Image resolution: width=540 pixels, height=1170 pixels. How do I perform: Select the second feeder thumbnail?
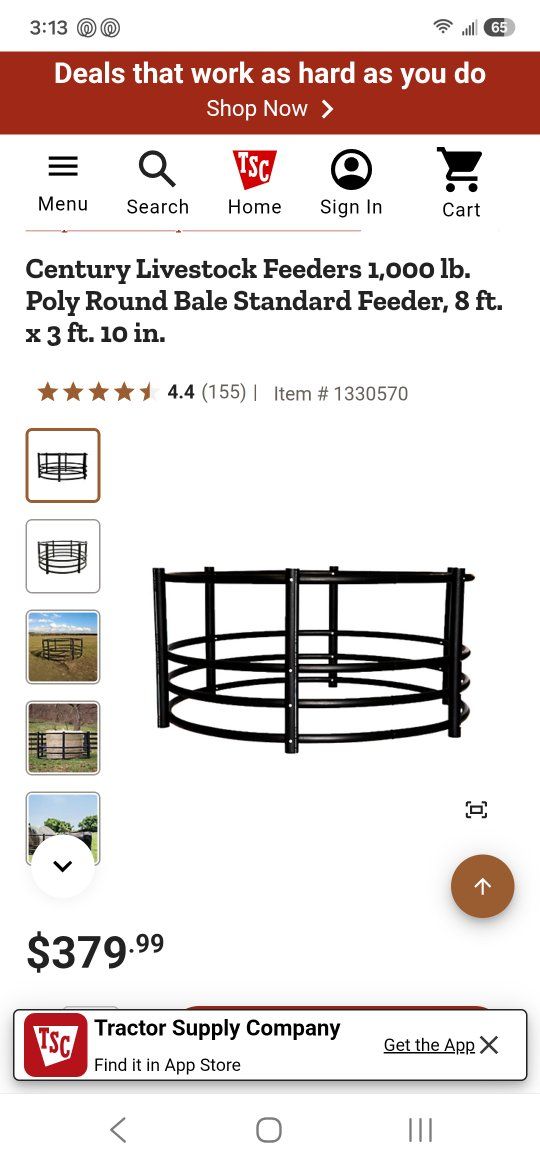[x=63, y=556]
